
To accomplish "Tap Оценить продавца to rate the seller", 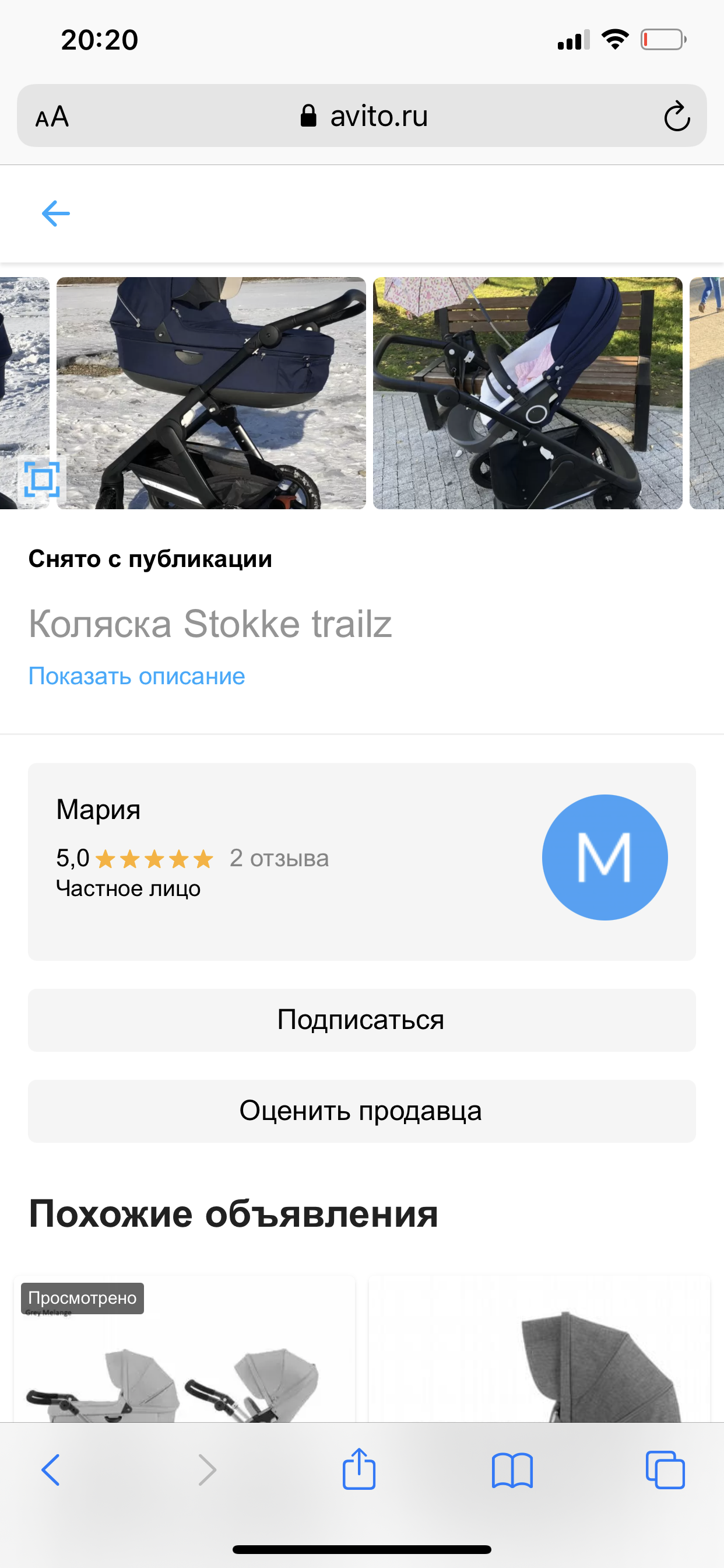I will point(362,1111).
